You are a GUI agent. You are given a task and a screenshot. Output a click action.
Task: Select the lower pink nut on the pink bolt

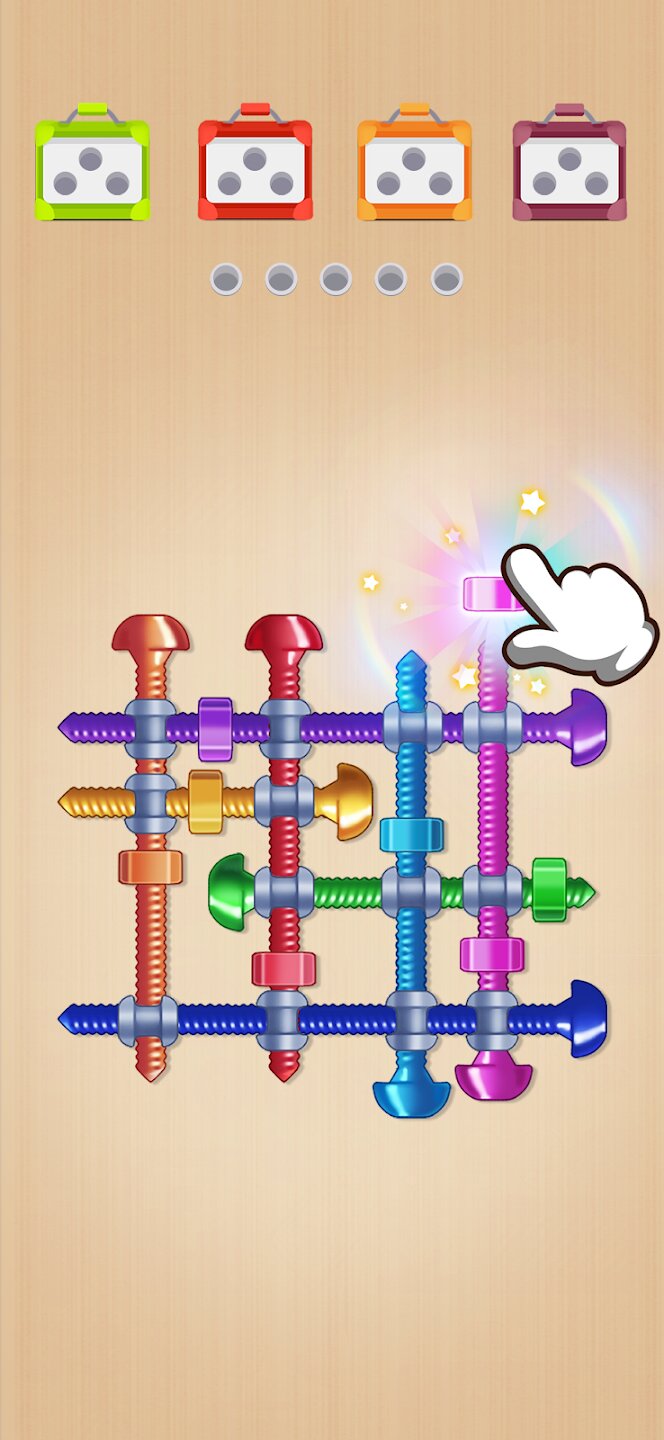pyautogui.click(x=491, y=955)
